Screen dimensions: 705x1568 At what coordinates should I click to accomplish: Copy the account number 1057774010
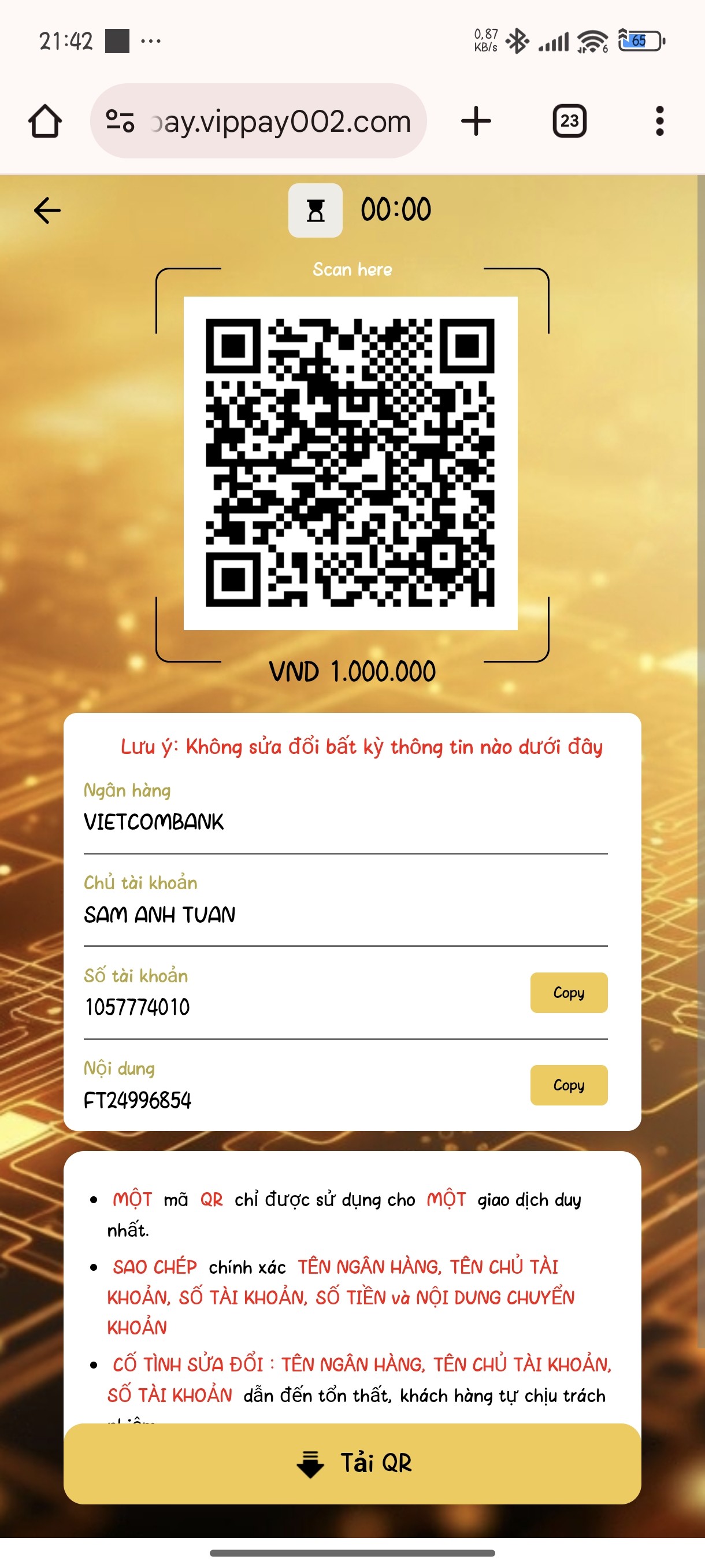(569, 993)
